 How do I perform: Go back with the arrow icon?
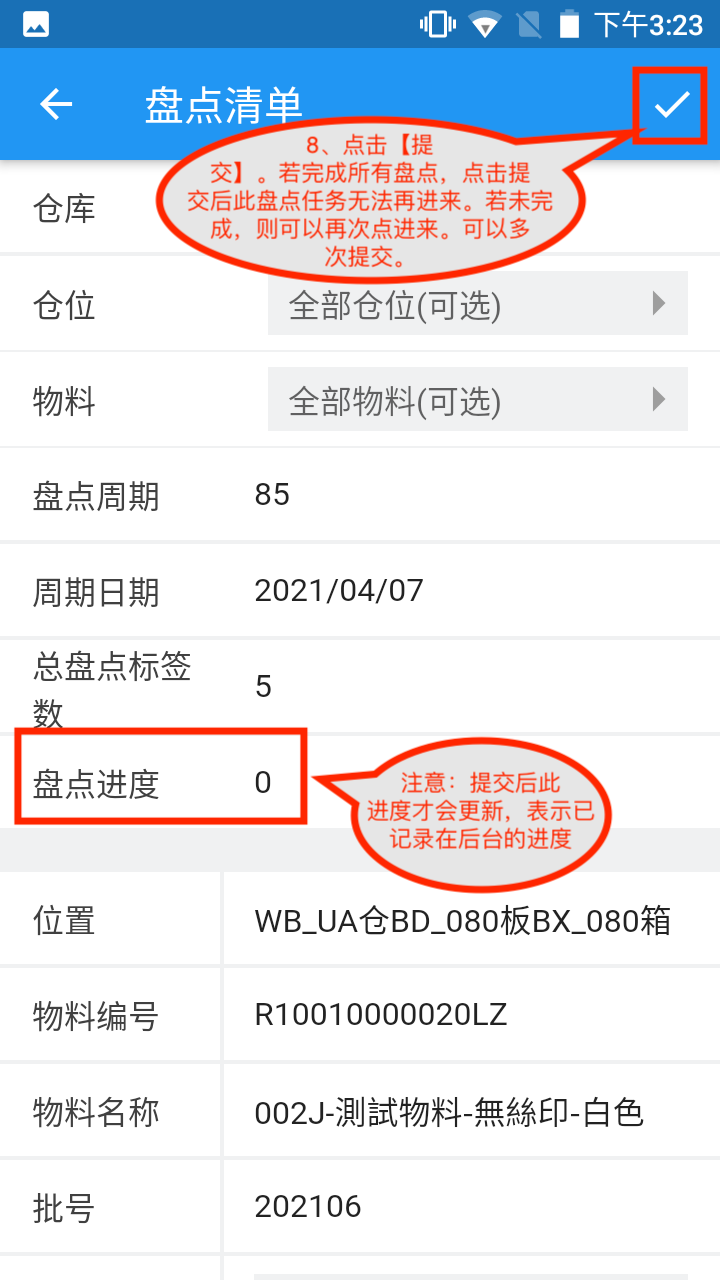pyautogui.click(x=56, y=104)
